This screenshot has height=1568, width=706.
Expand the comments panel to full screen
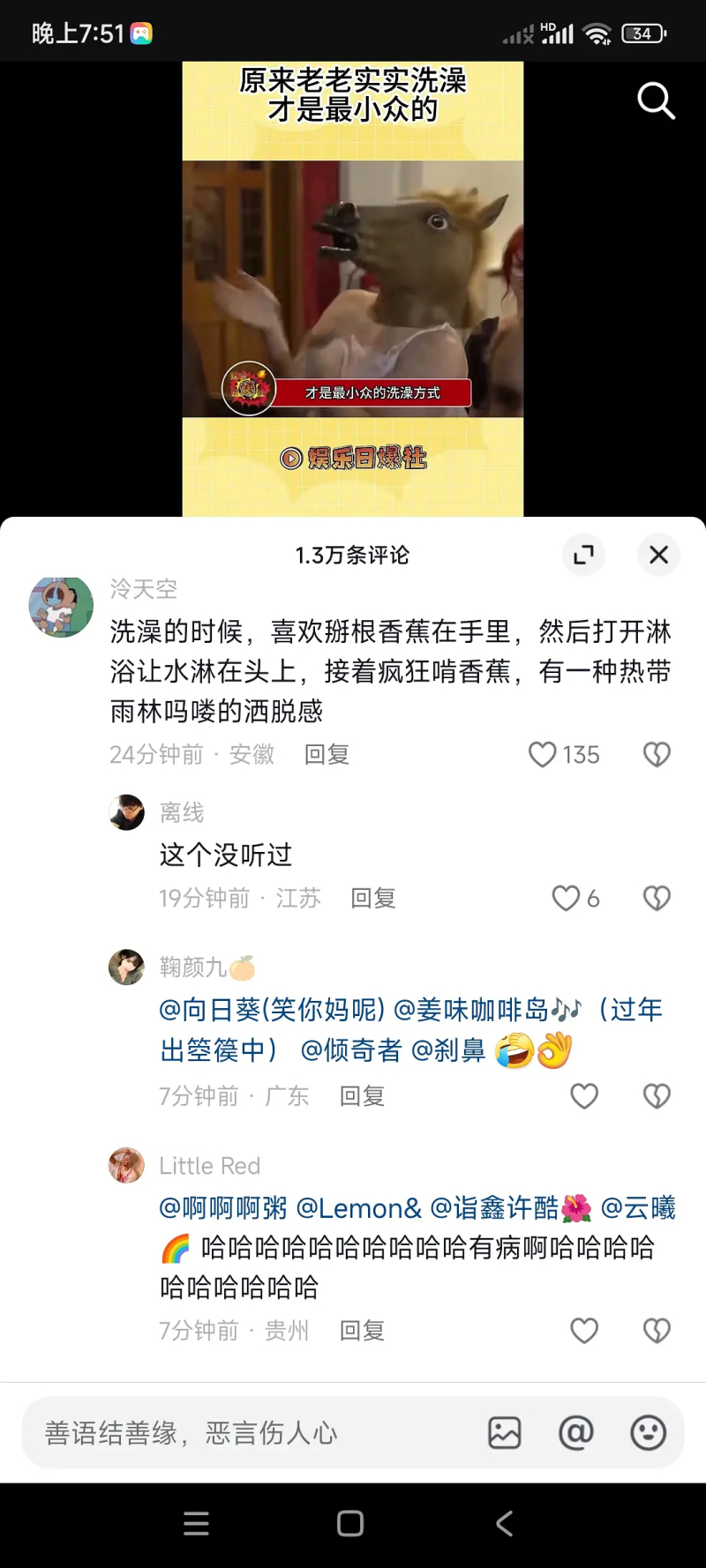click(583, 555)
